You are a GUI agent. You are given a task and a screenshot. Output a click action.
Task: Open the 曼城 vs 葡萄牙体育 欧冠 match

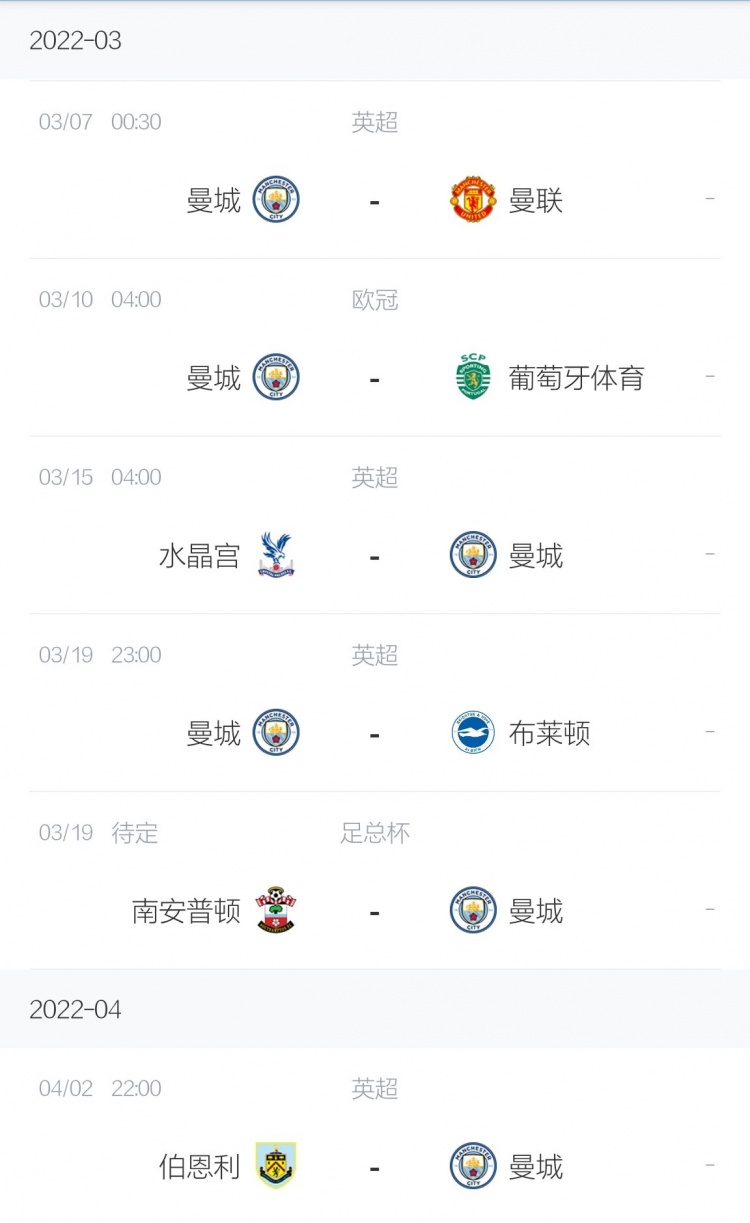point(375,348)
